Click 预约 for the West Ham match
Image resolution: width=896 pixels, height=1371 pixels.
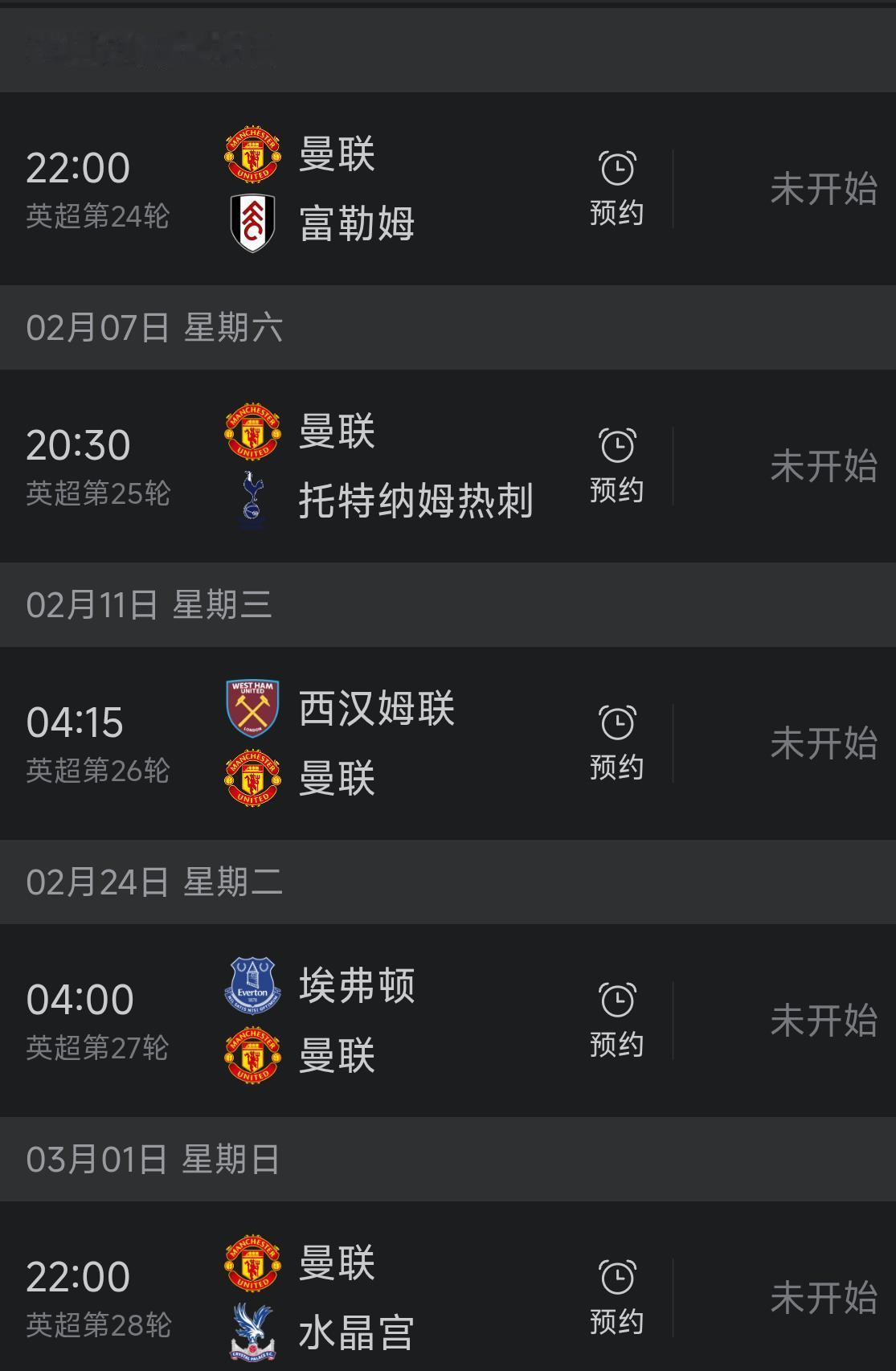click(x=616, y=766)
